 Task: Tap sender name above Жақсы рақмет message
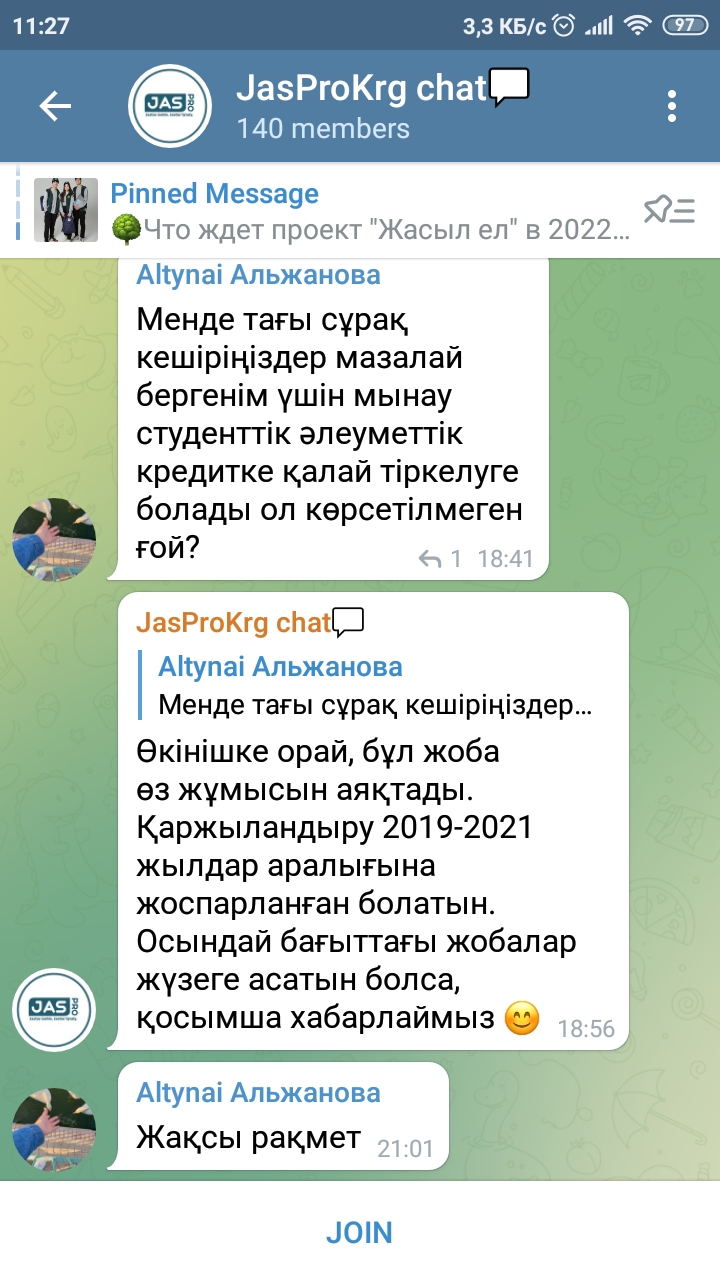tap(258, 1092)
